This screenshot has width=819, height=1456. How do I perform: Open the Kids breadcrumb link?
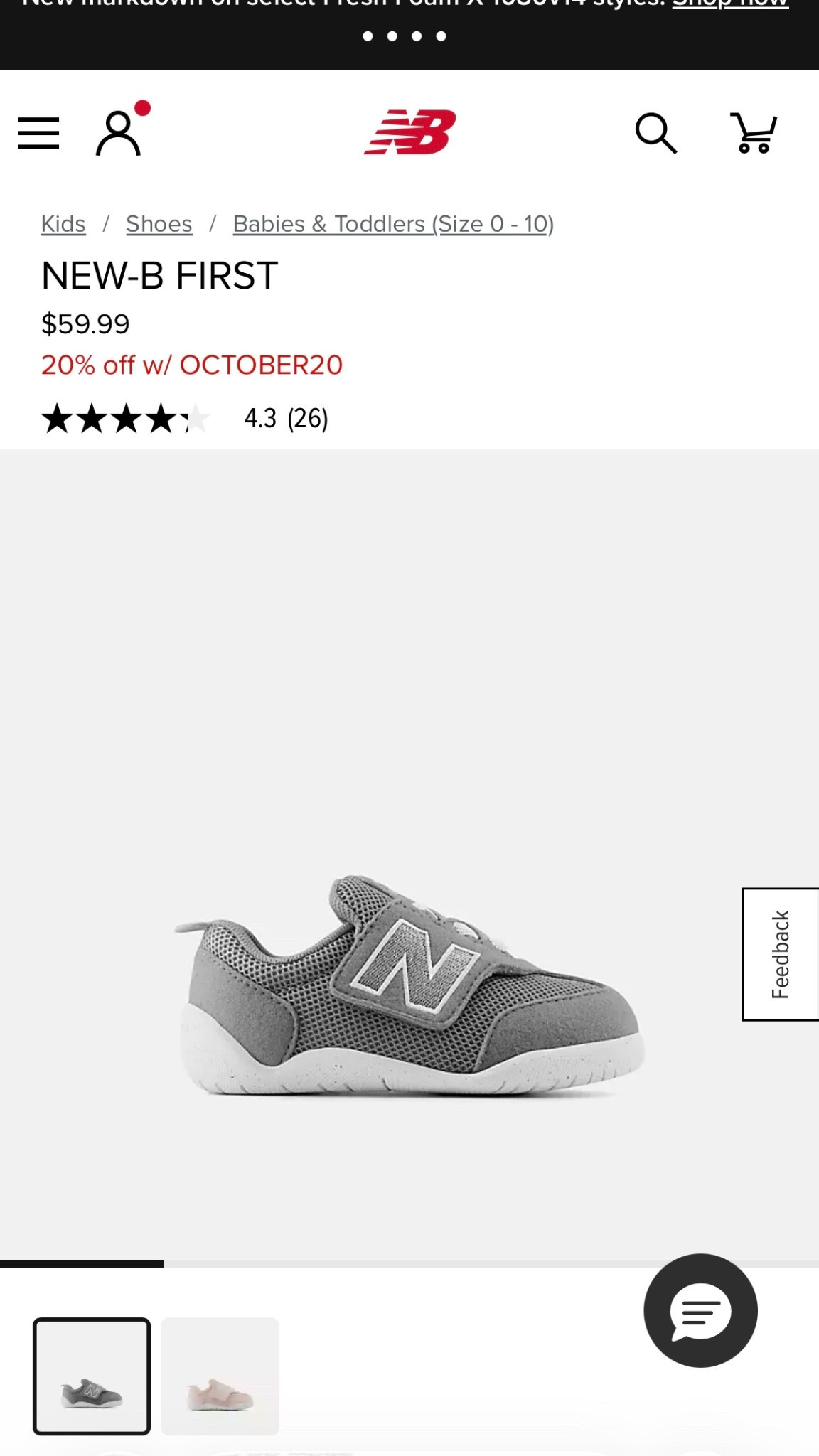pos(63,223)
